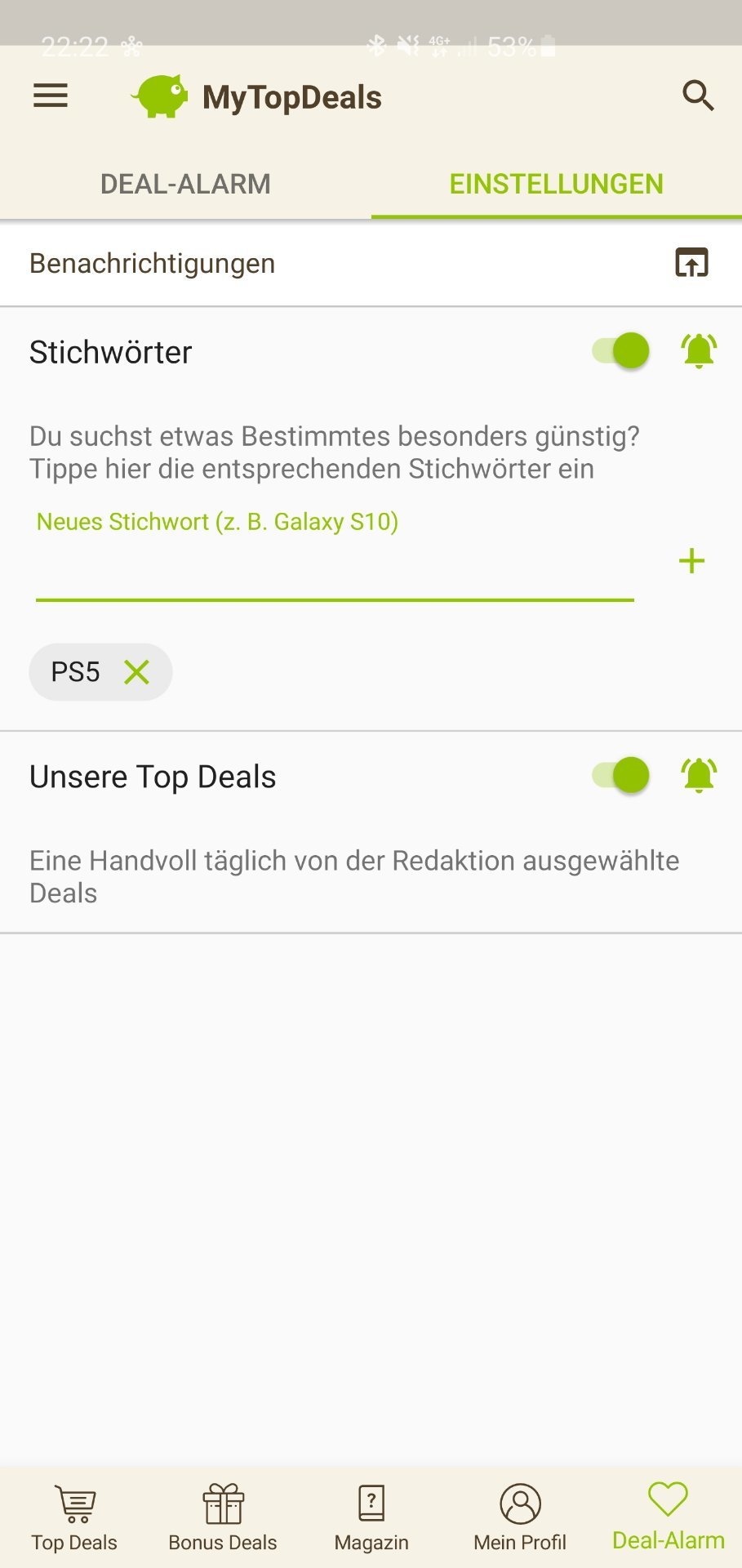Focus the Neues Stichwort input field

(335, 561)
